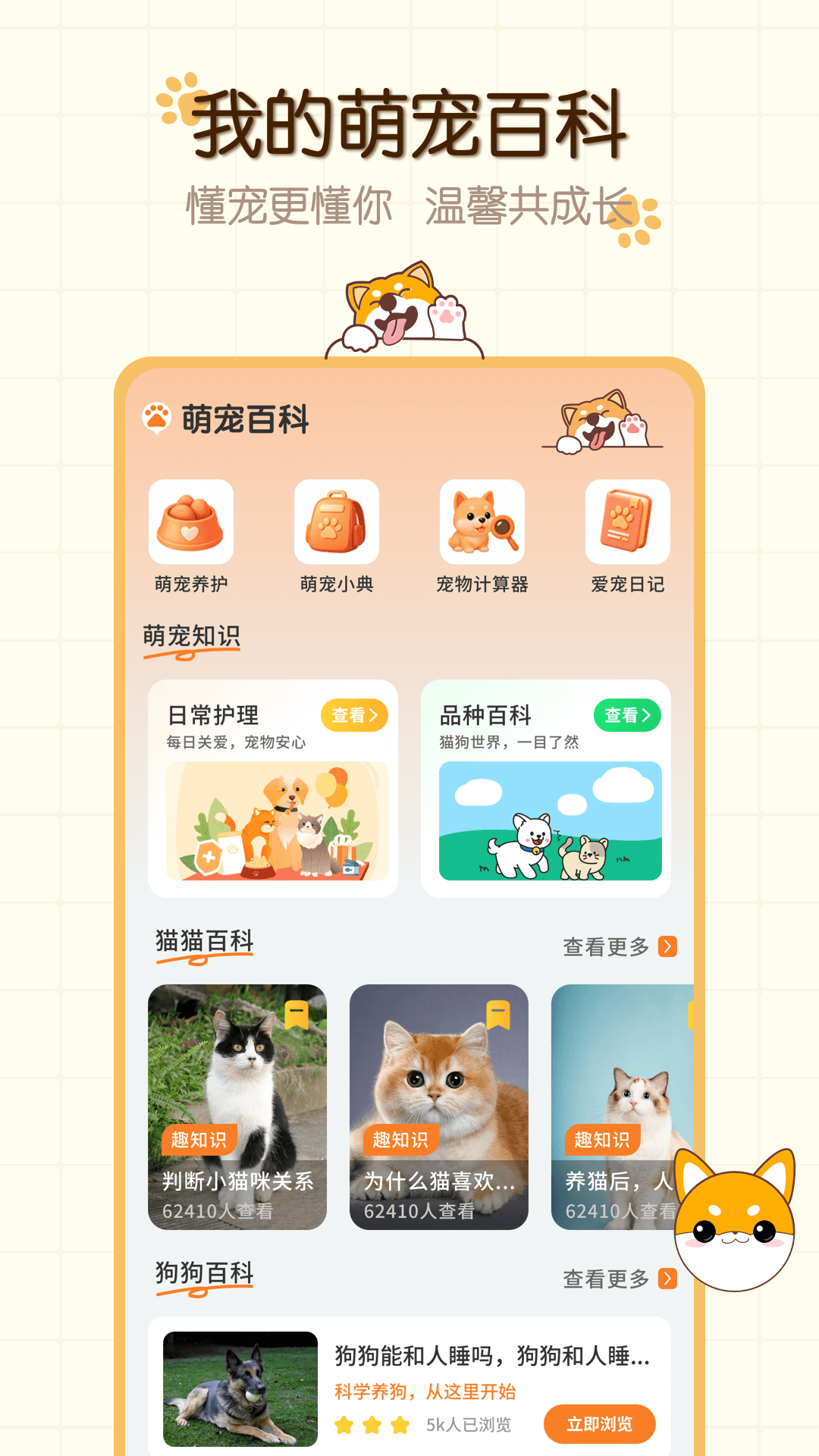The image size is (819, 1456).
Task: Open the 萌宠养护 pet food bowl icon
Action: click(192, 523)
